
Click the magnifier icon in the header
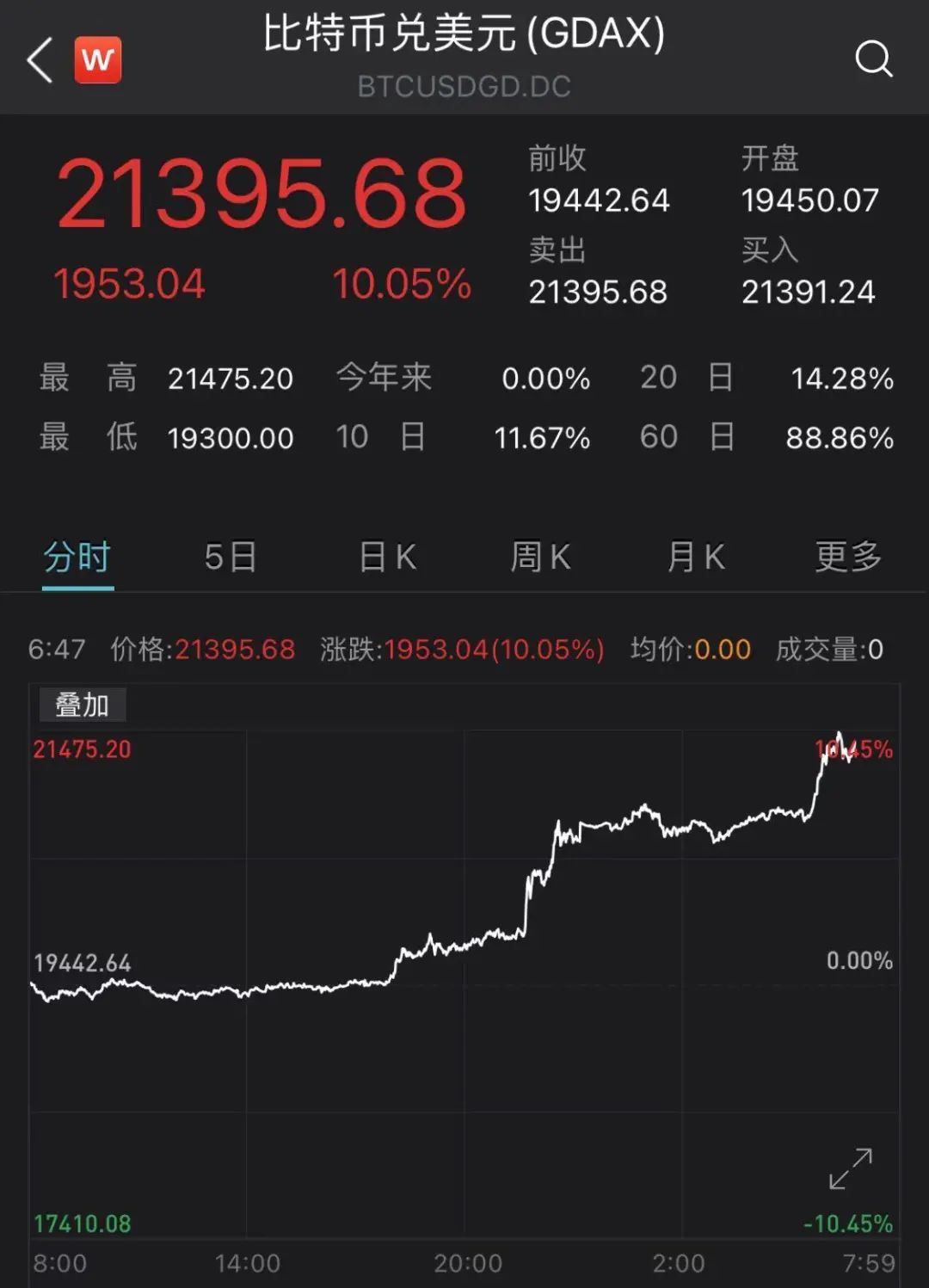(874, 59)
